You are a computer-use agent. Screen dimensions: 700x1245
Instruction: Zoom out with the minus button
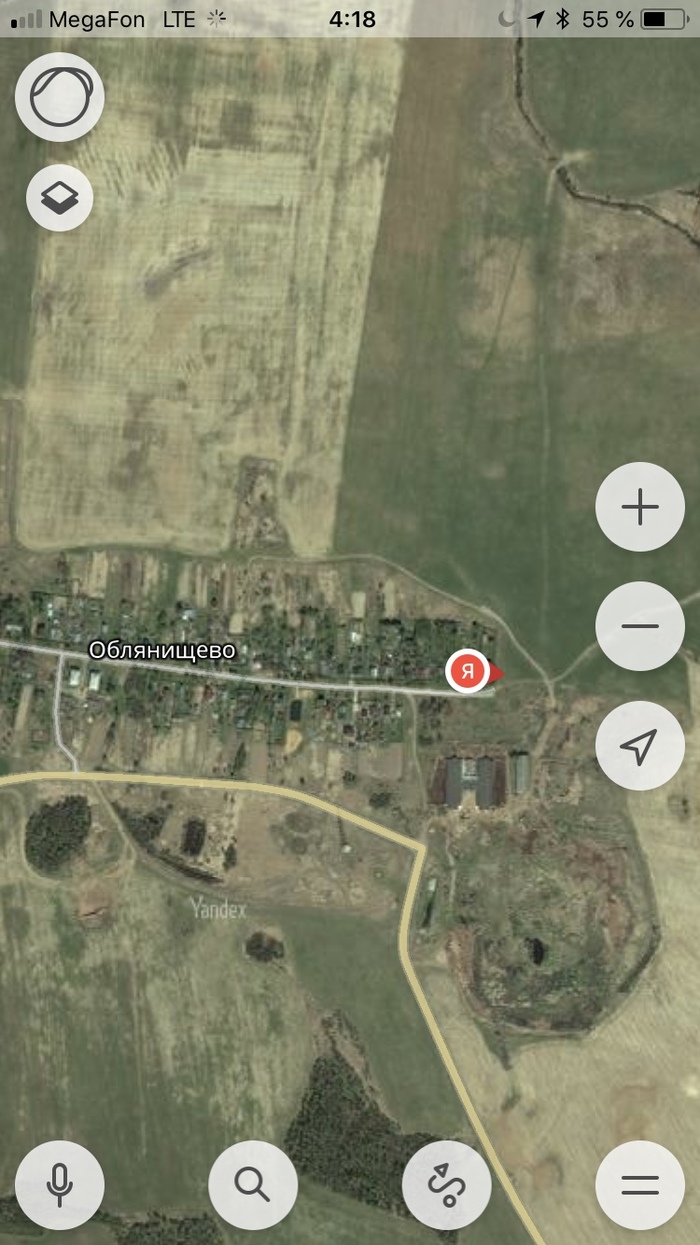pyautogui.click(x=640, y=627)
